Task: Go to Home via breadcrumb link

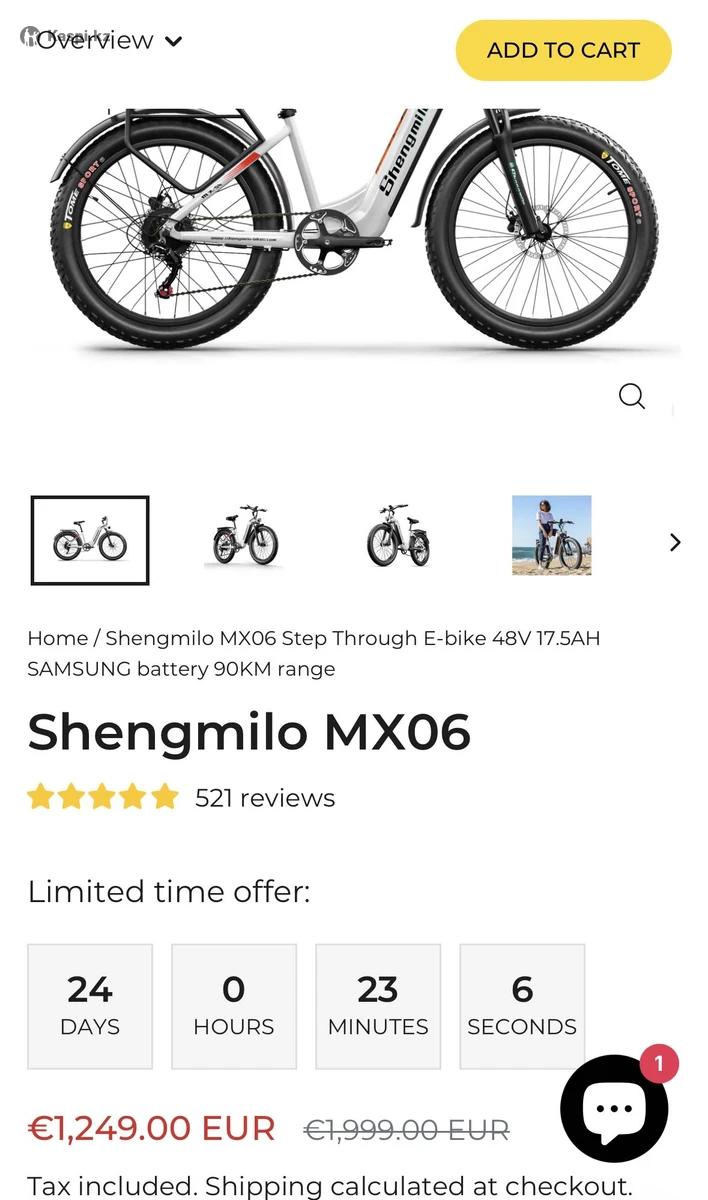Action: 57,638
